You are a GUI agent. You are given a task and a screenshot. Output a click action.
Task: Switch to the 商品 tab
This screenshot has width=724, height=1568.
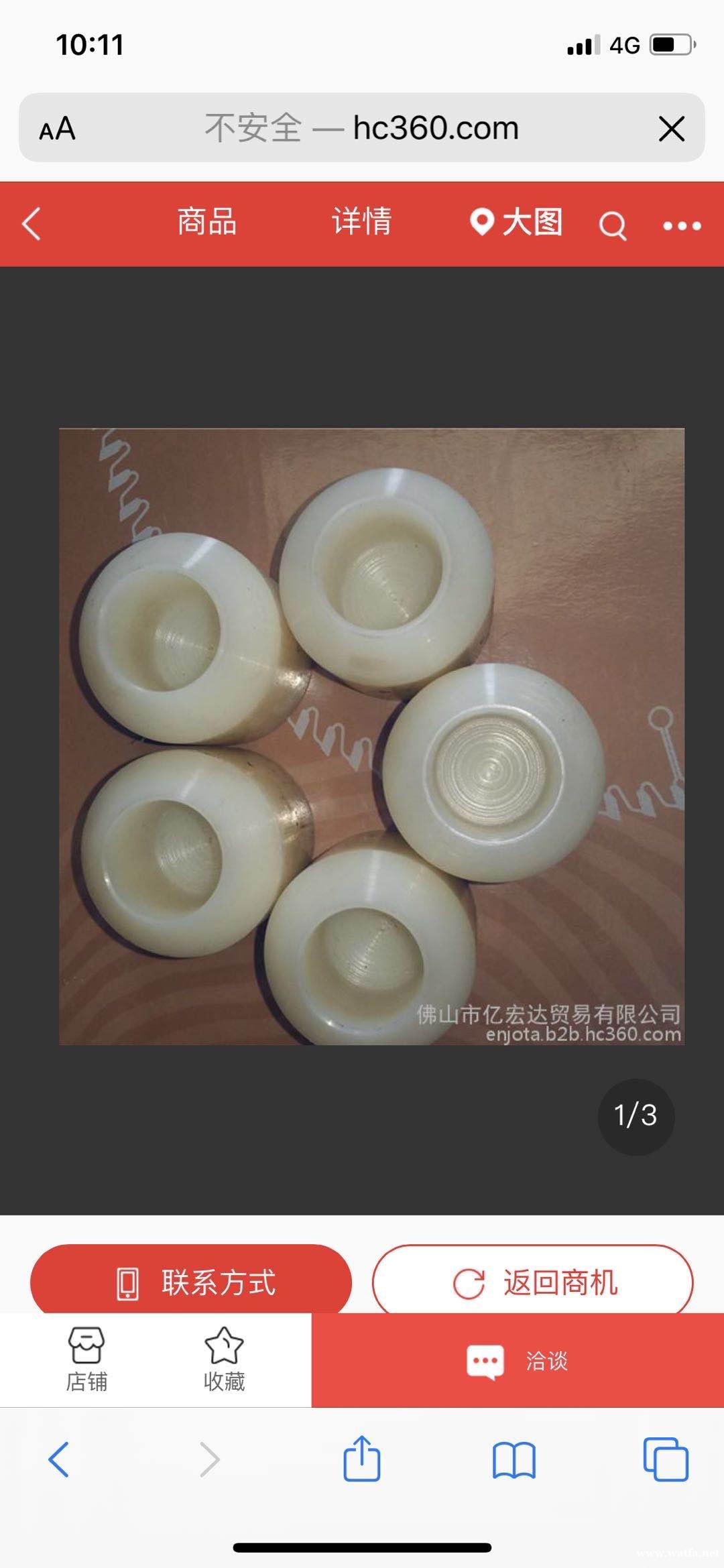coord(206,221)
